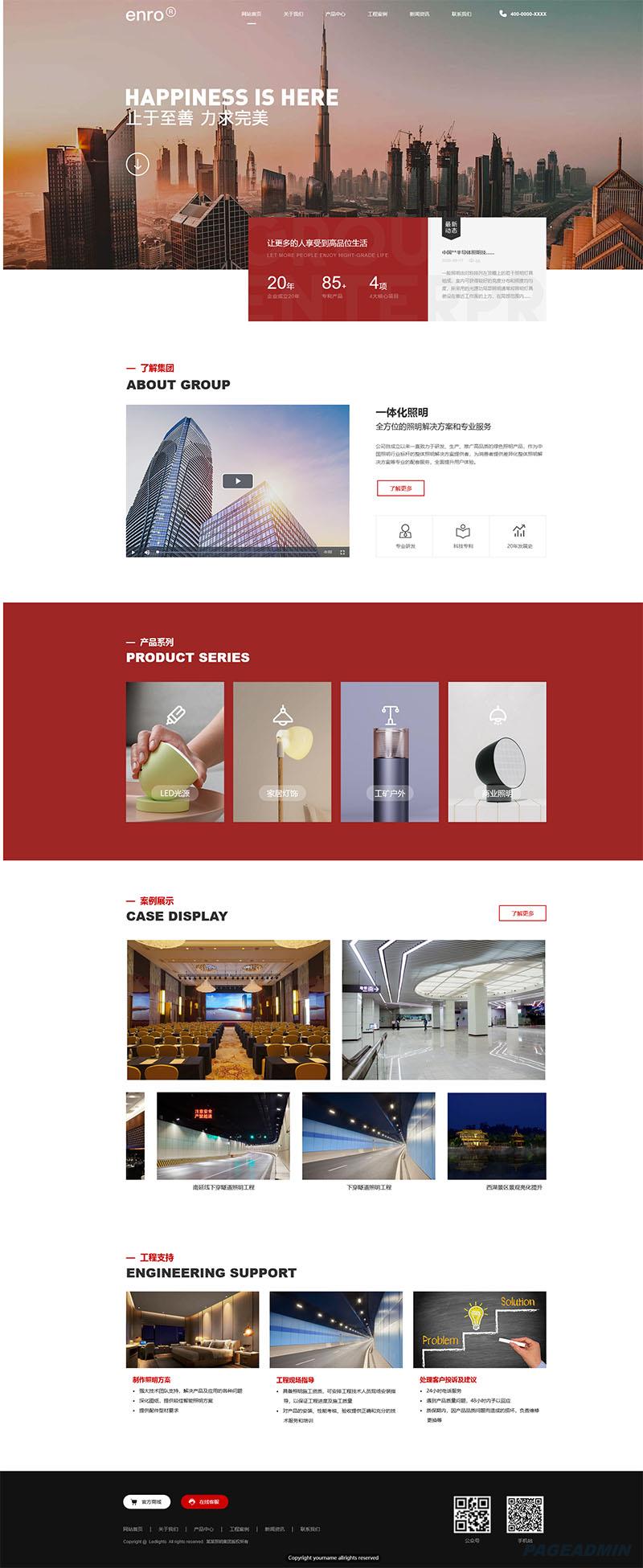Image resolution: width=643 pixels, height=1568 pixels.
Task: Open the LED光源 product card
Action: (x=175, y=752)
